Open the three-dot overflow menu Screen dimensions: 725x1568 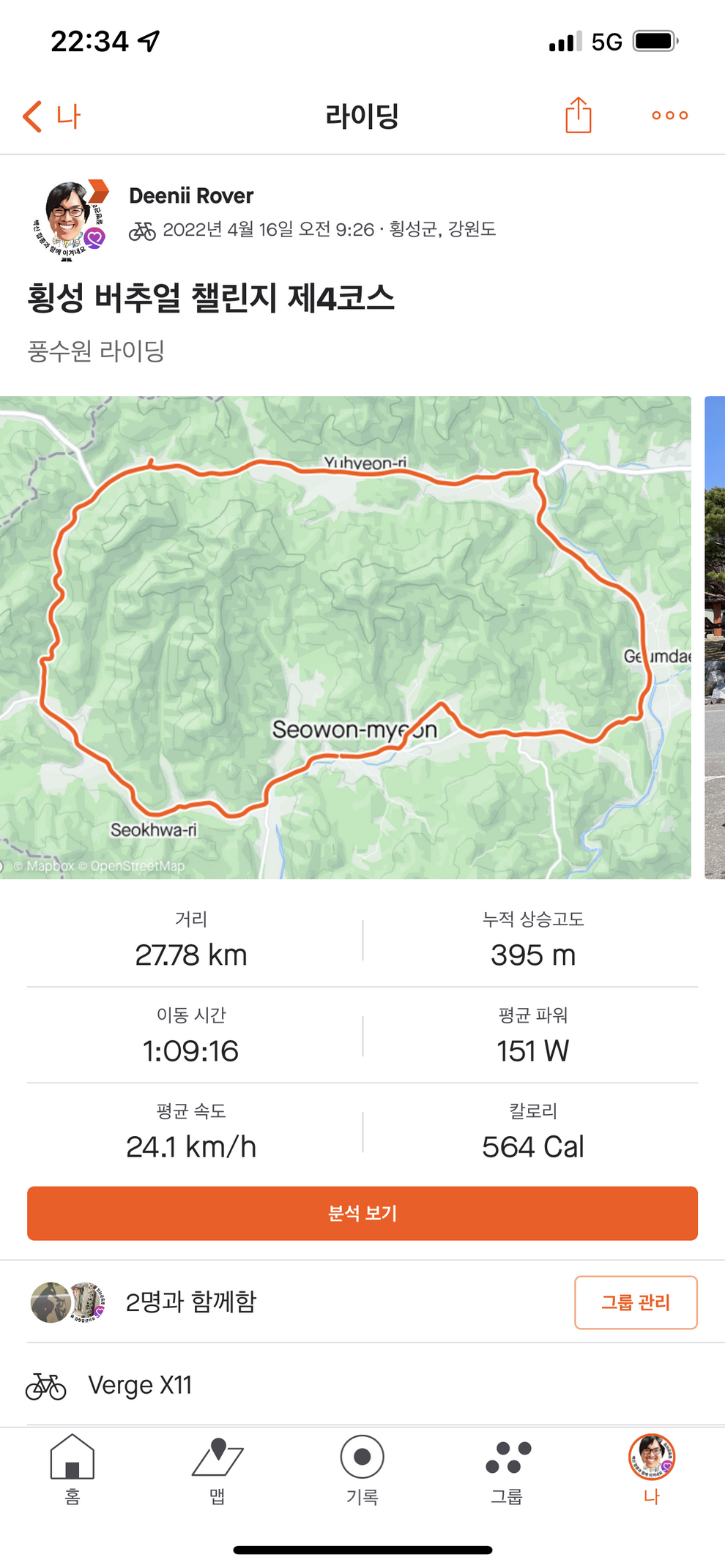click(669, 116)
